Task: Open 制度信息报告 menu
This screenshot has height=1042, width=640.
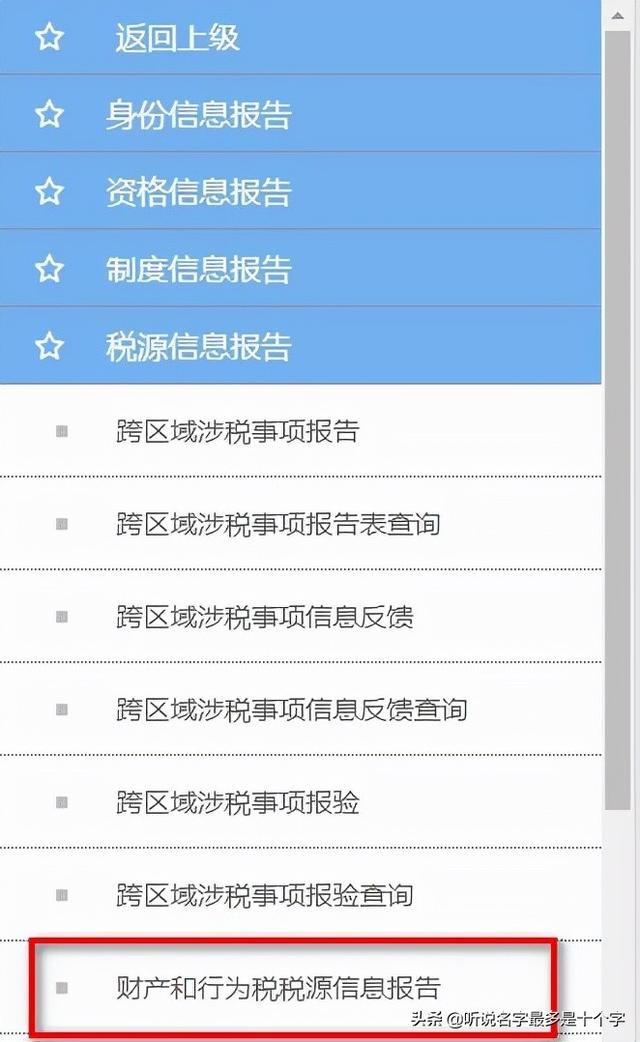Action: pyautogui.click(x=300, y=268)
